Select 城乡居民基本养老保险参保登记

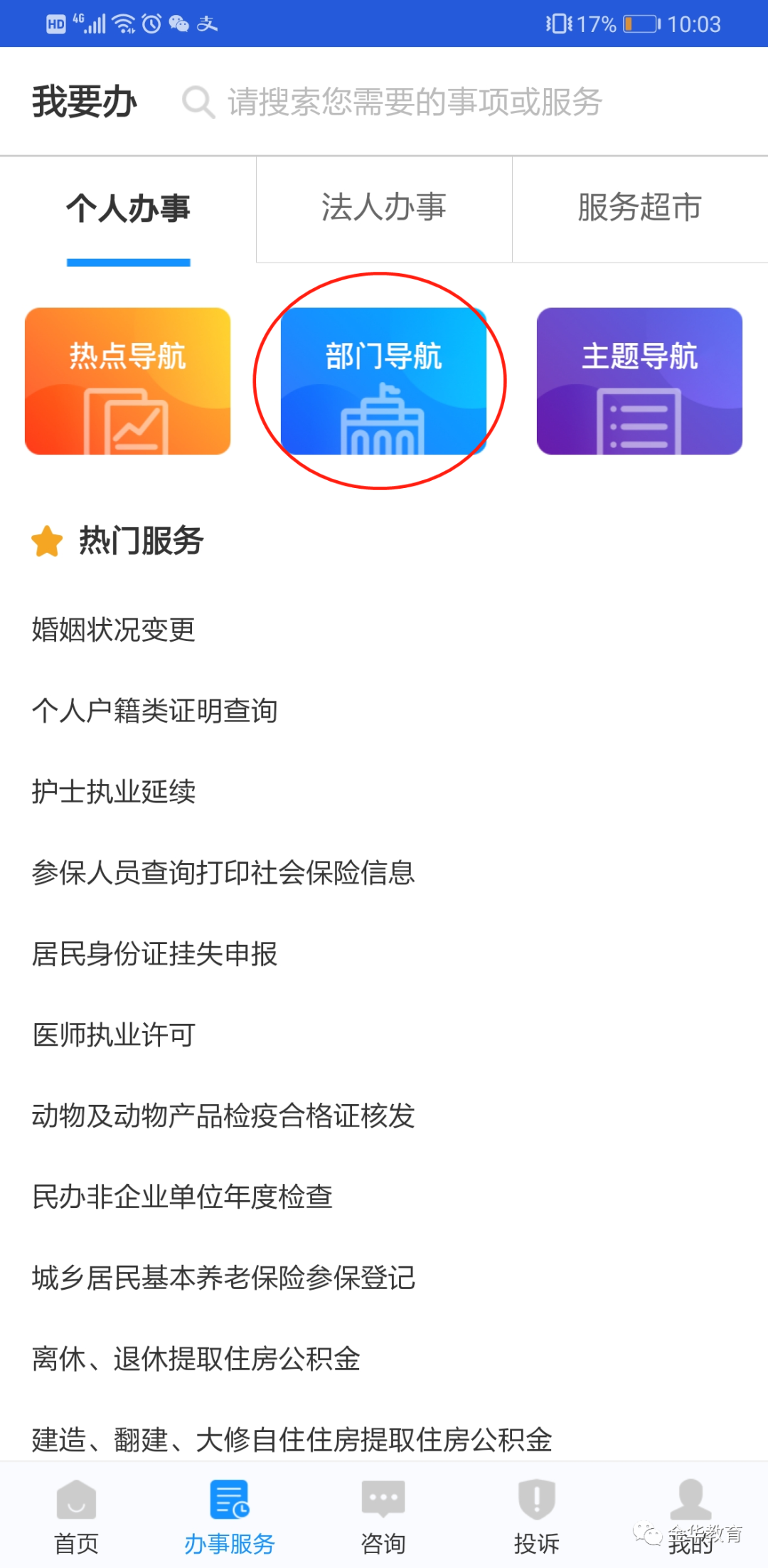[223, 1278]
